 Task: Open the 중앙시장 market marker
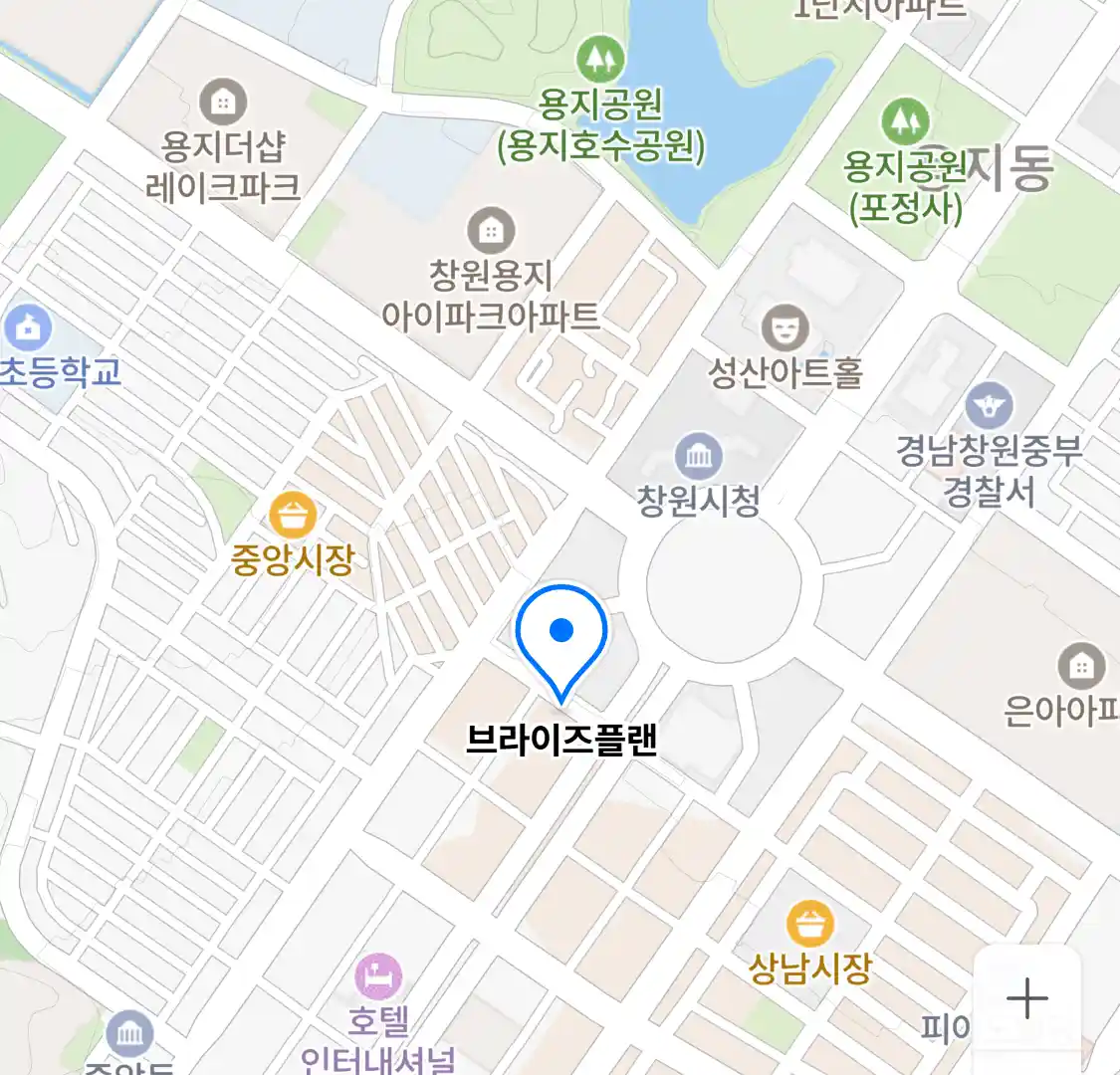(293, 516)
